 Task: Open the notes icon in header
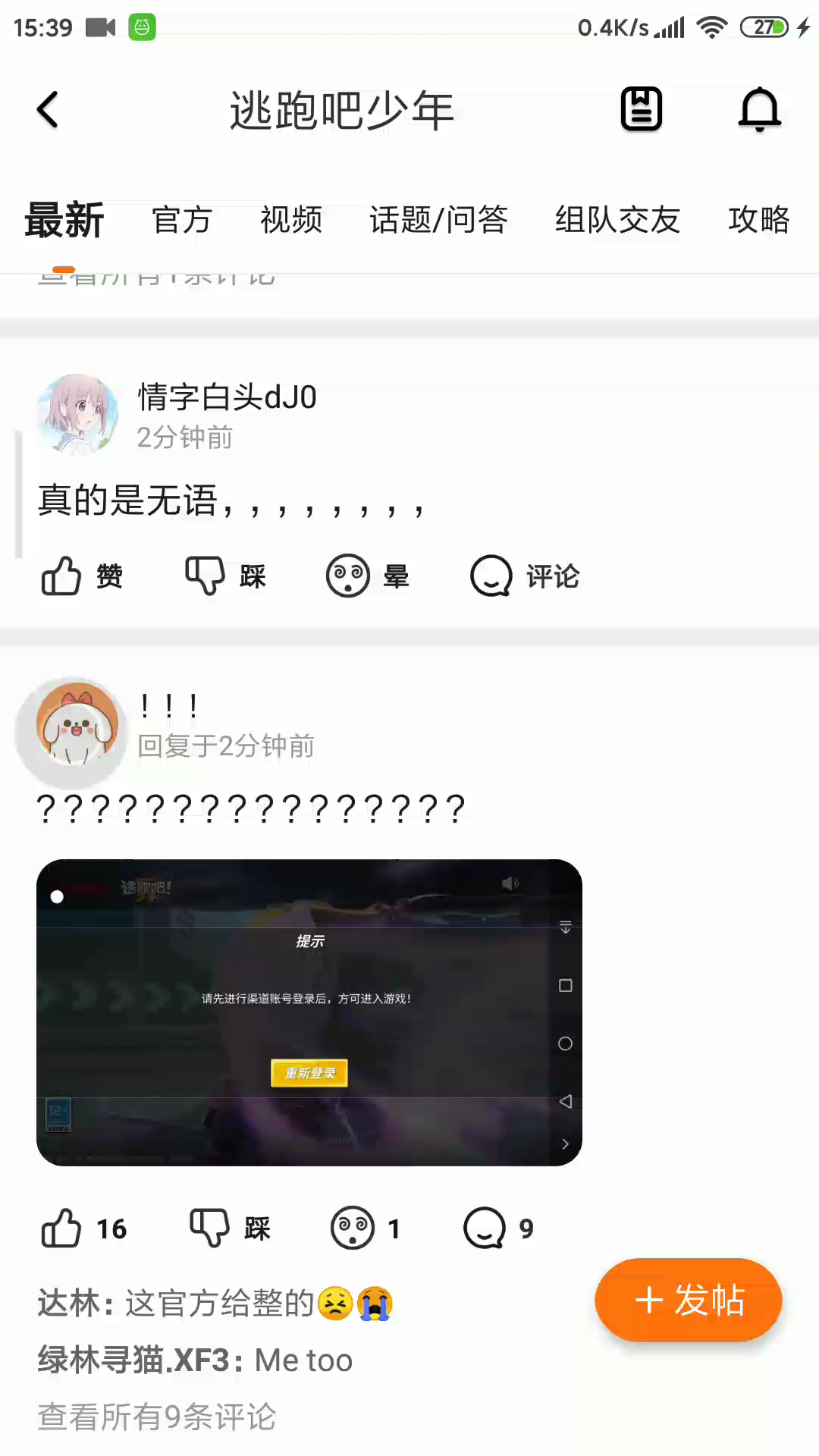(x=642, y=109)
